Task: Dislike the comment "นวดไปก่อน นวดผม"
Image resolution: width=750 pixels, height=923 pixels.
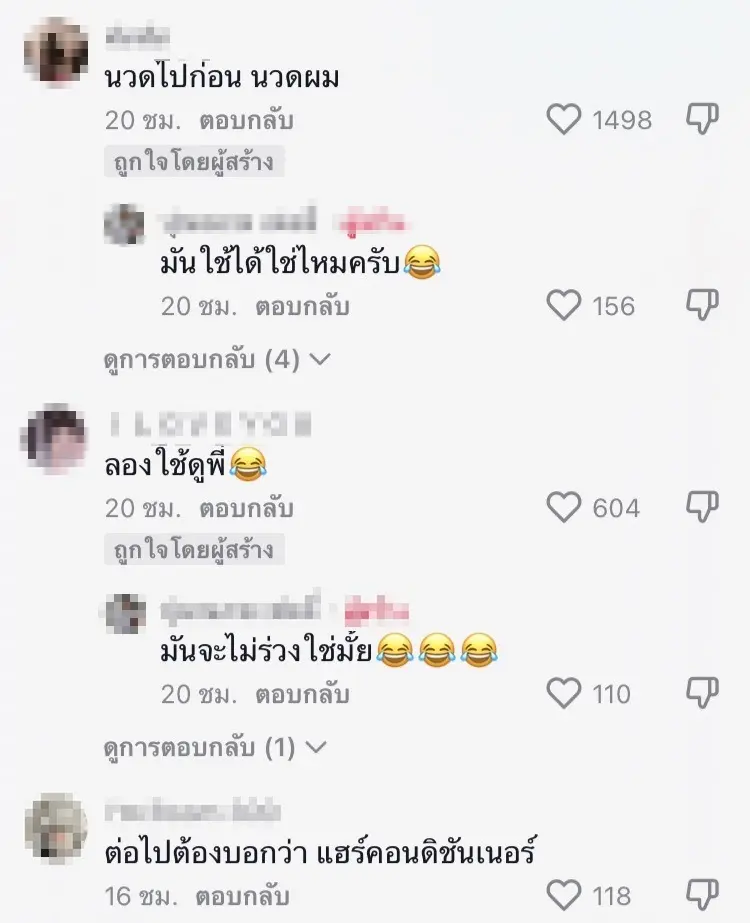Action: tap(703, 120)
